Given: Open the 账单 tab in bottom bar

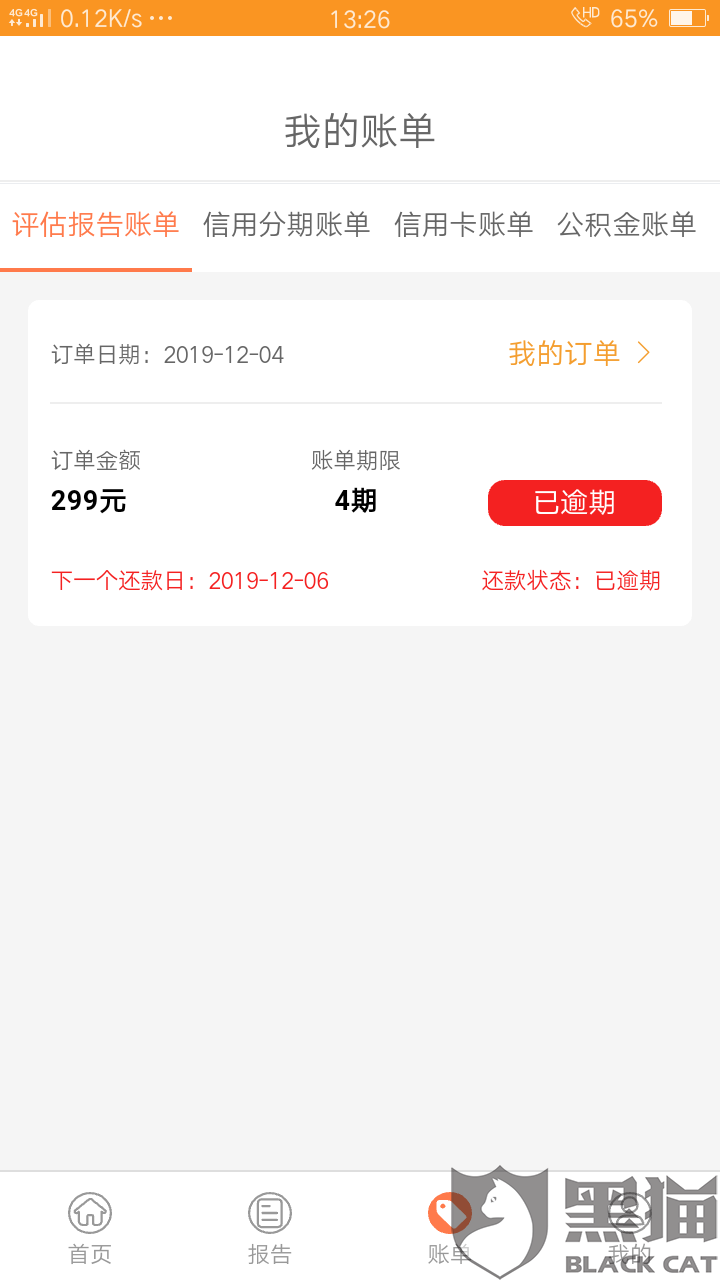Looking at the screenshot, I should click(x=449, y=1227).
